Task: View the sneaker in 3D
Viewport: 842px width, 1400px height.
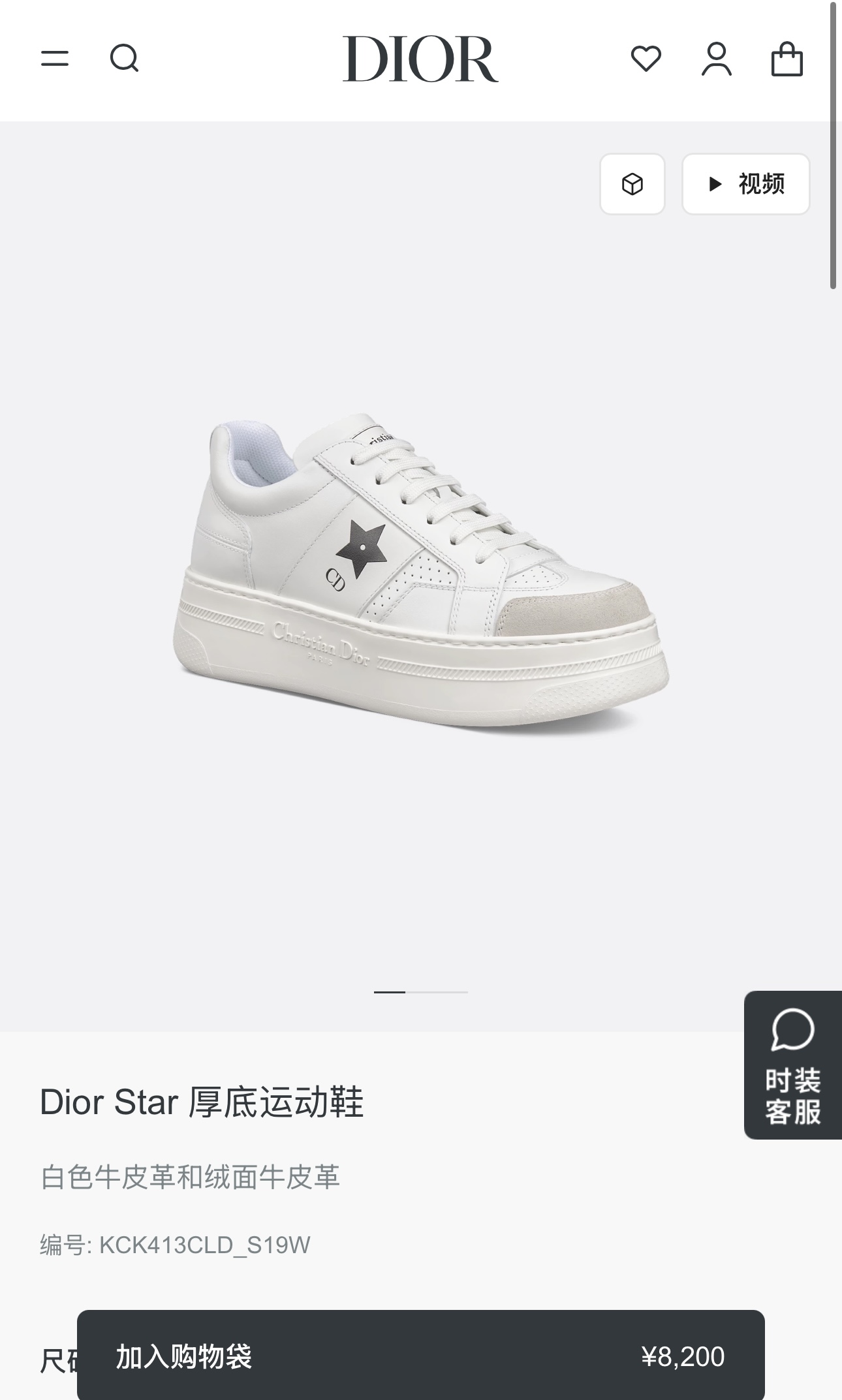Action: point(632,184)
